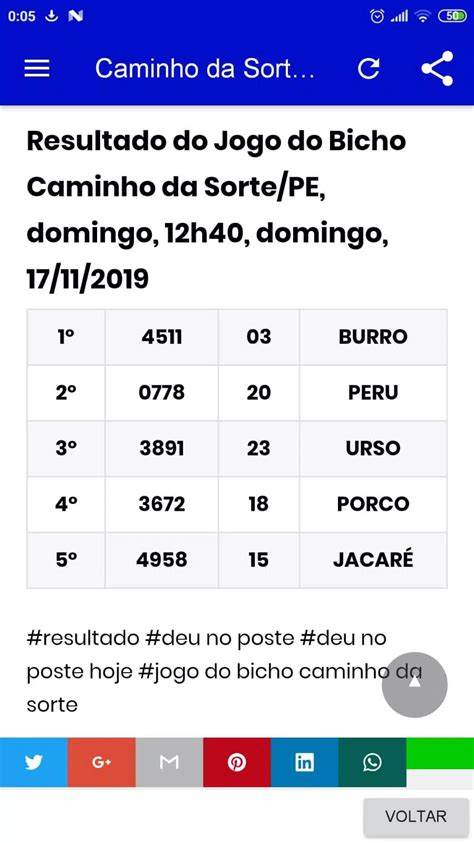The height and width of the screenshot is (843, 474).
Task: Share result on LinkedIn
Action: coord(305,762)
